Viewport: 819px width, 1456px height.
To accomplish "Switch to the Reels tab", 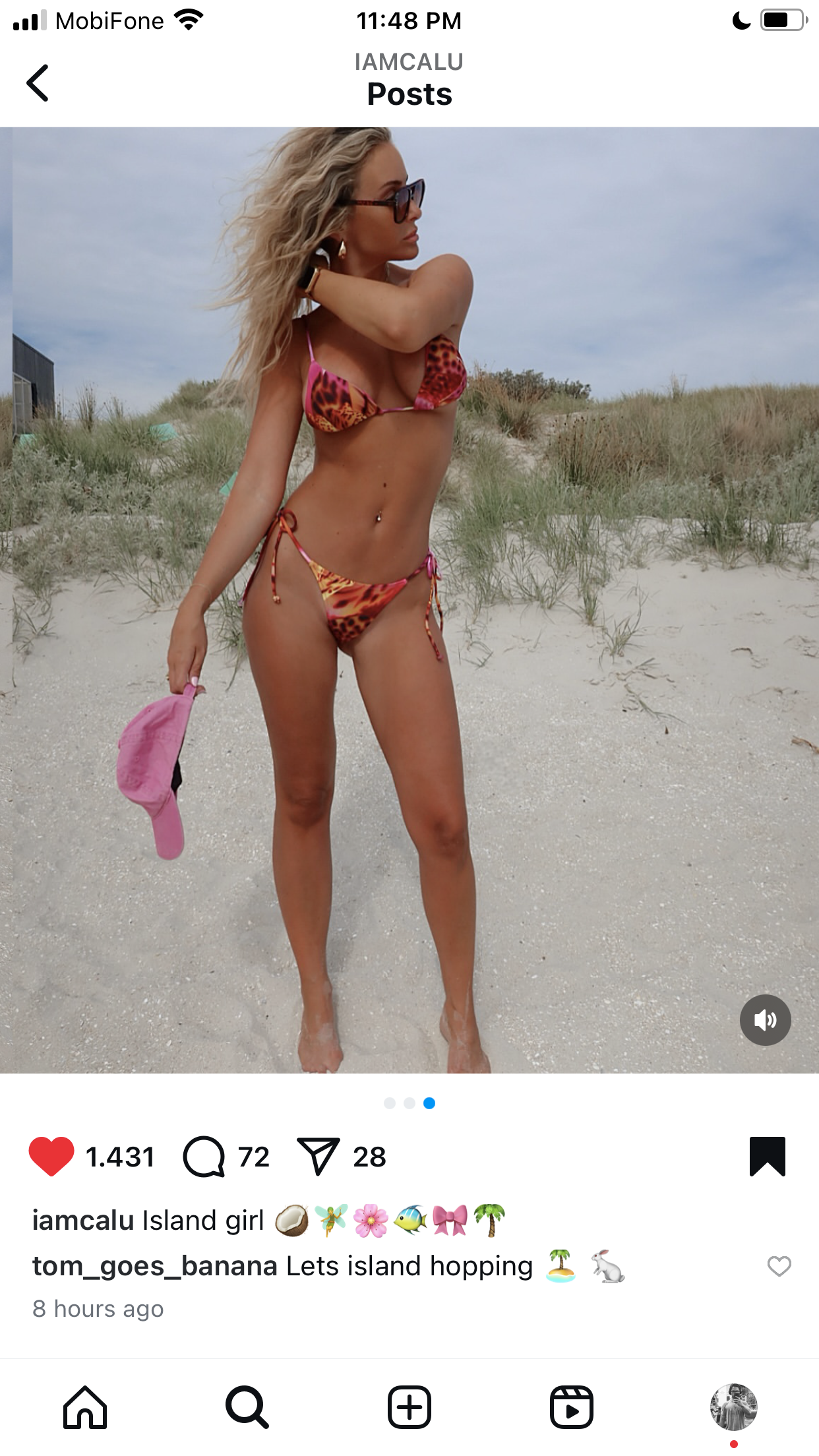I will pyautogui.click(x=572, y=1407).
